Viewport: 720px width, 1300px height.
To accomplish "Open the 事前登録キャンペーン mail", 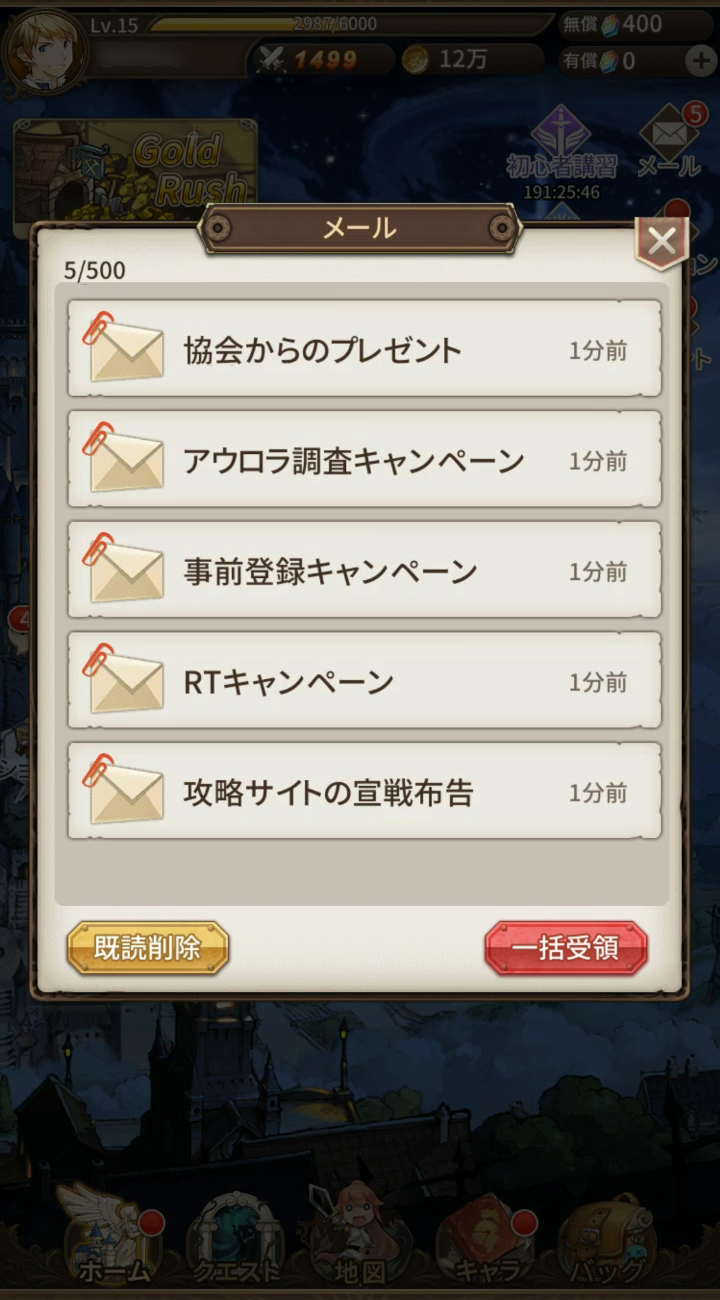I will coord(364,572).
